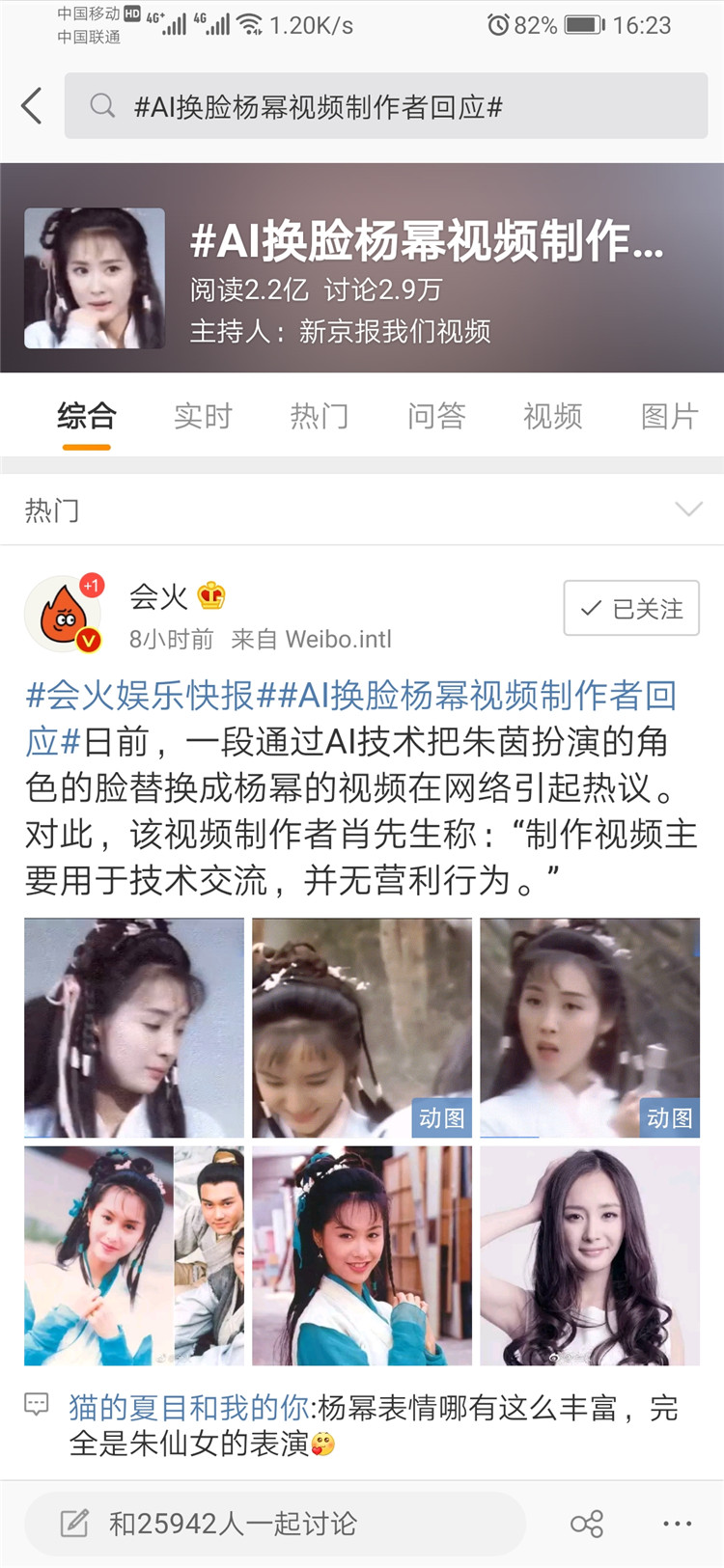Open commenter 猫的夏目和我的你's profile link
724x1568 pixels.
tap(188, 1408)
